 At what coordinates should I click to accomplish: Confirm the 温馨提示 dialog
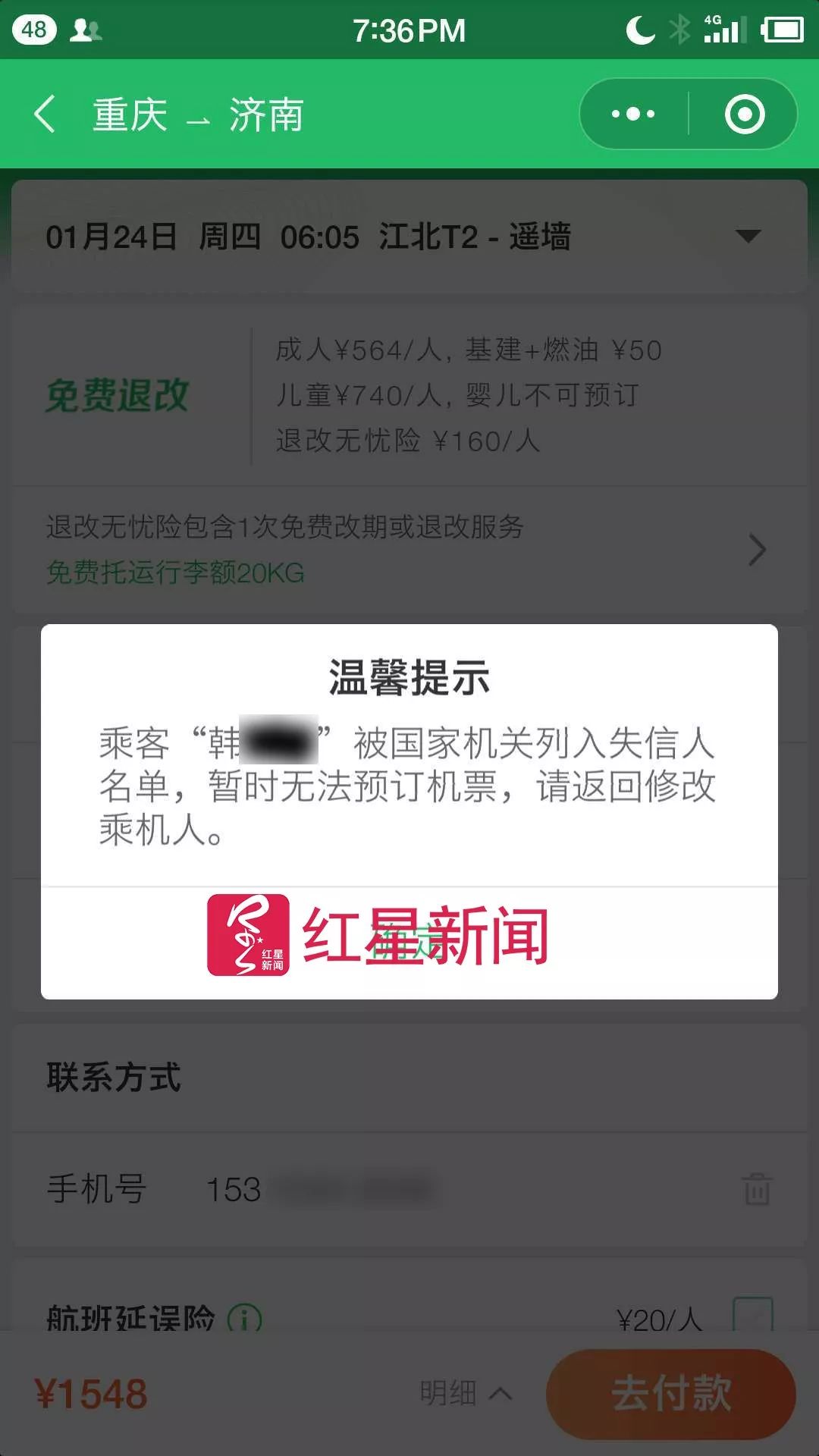(409, 943)
